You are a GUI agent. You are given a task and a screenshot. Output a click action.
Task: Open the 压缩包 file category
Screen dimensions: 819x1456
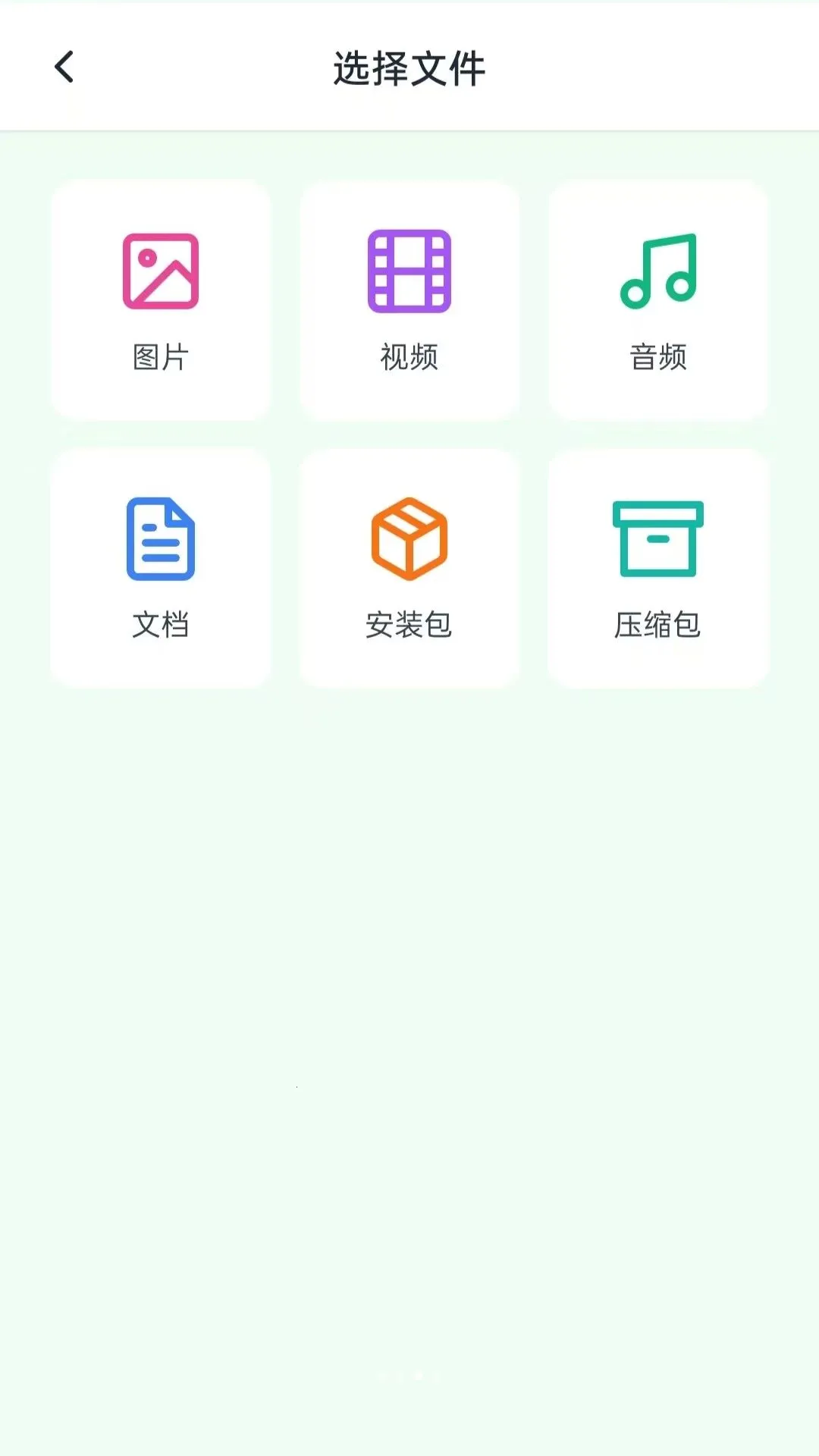tap(658, 569)
